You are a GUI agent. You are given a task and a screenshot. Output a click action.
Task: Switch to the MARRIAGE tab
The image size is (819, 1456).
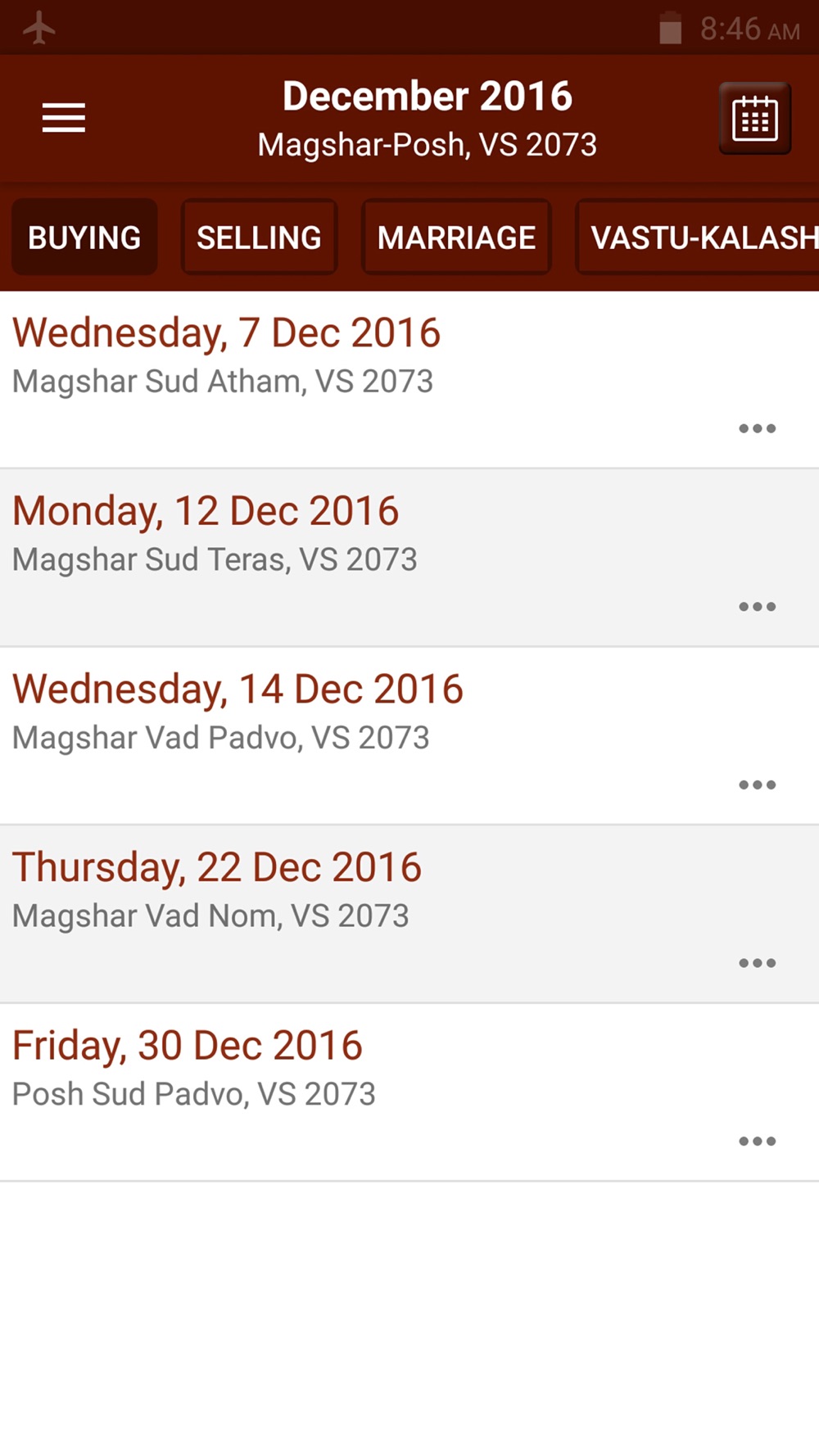tap(456, 237)
